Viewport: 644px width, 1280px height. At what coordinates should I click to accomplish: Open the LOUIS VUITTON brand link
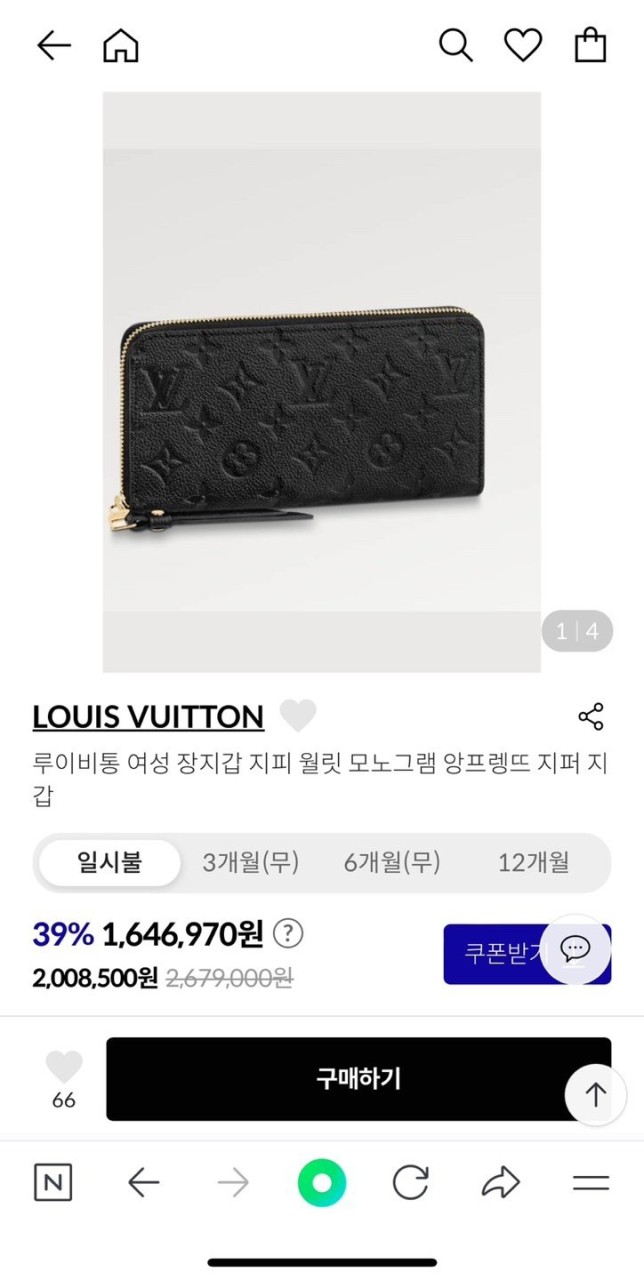pos(148,717)
